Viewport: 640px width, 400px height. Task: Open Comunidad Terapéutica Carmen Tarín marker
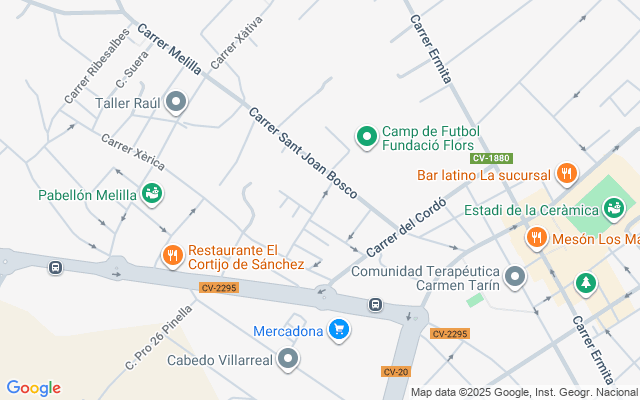click(x=515, y=276)
